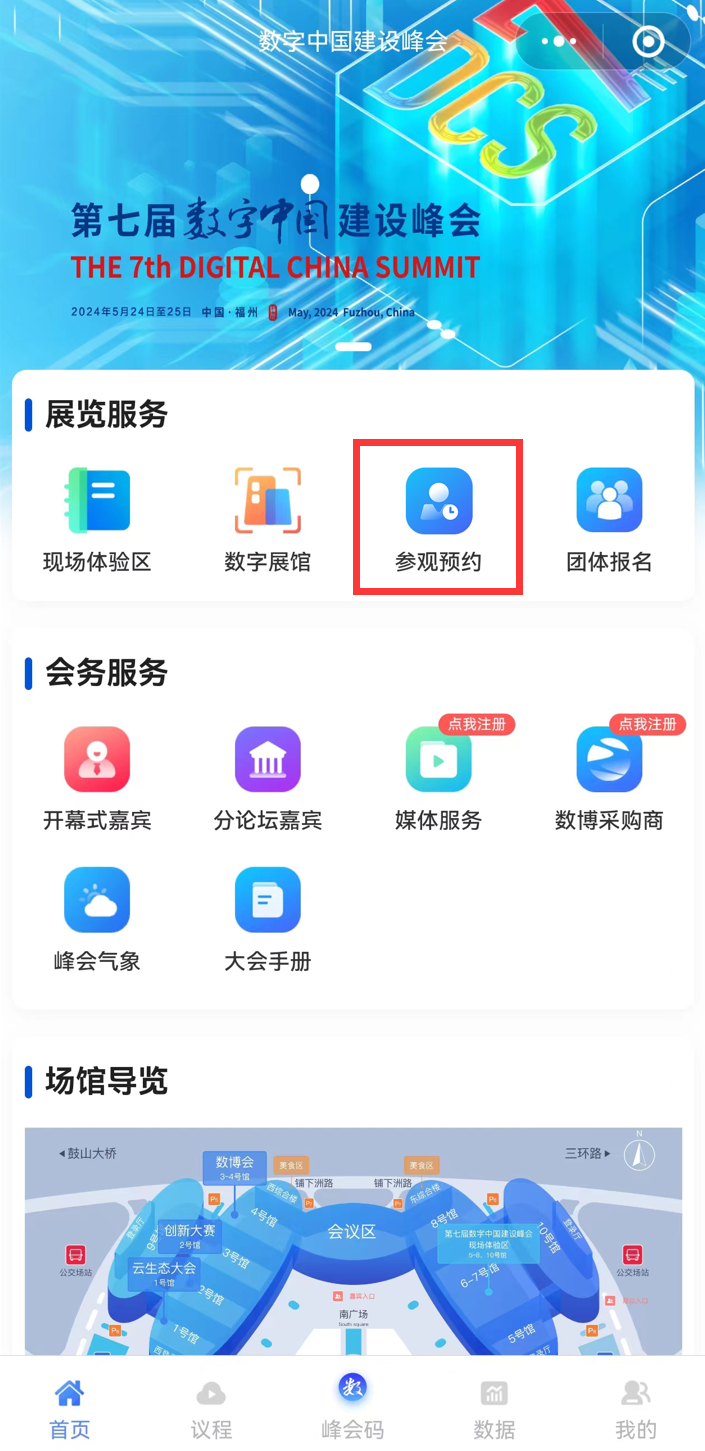705x1451 pixels.
Task: Open the mini program more-options menu
Action: (558, 42)
